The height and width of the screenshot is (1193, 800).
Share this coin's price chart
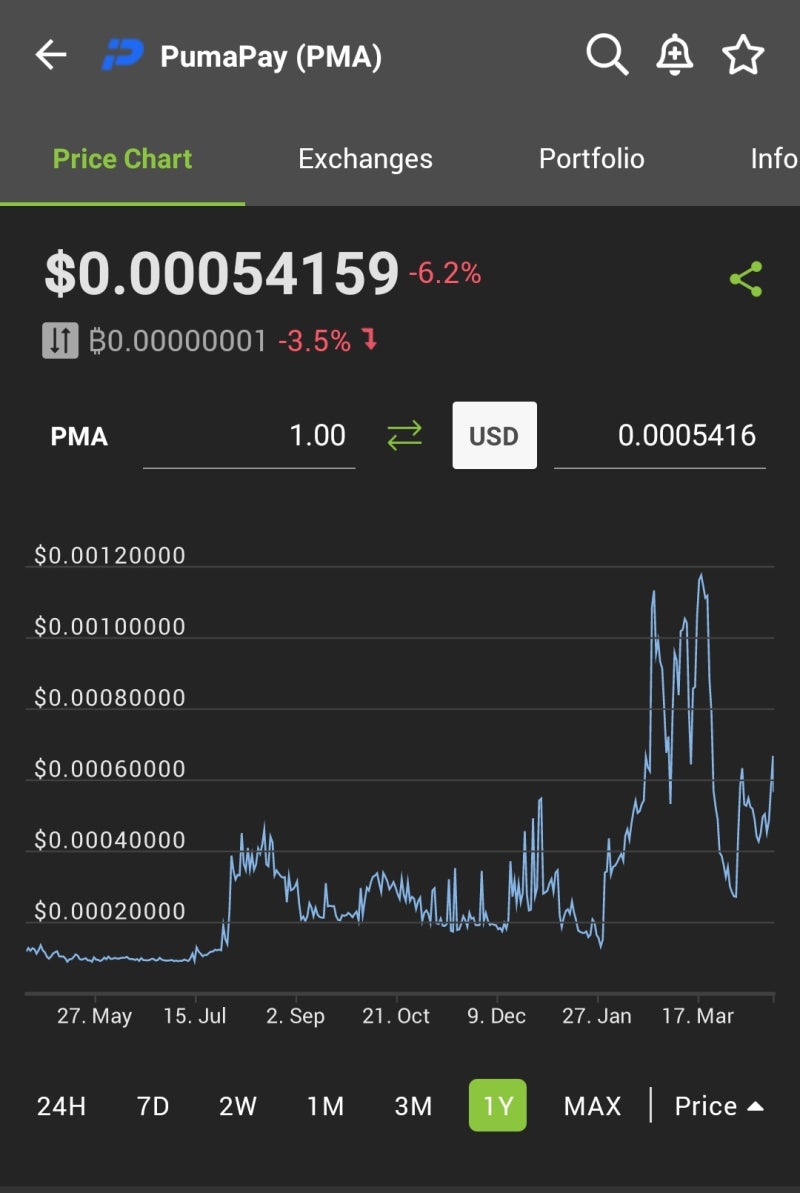[746, 279]
